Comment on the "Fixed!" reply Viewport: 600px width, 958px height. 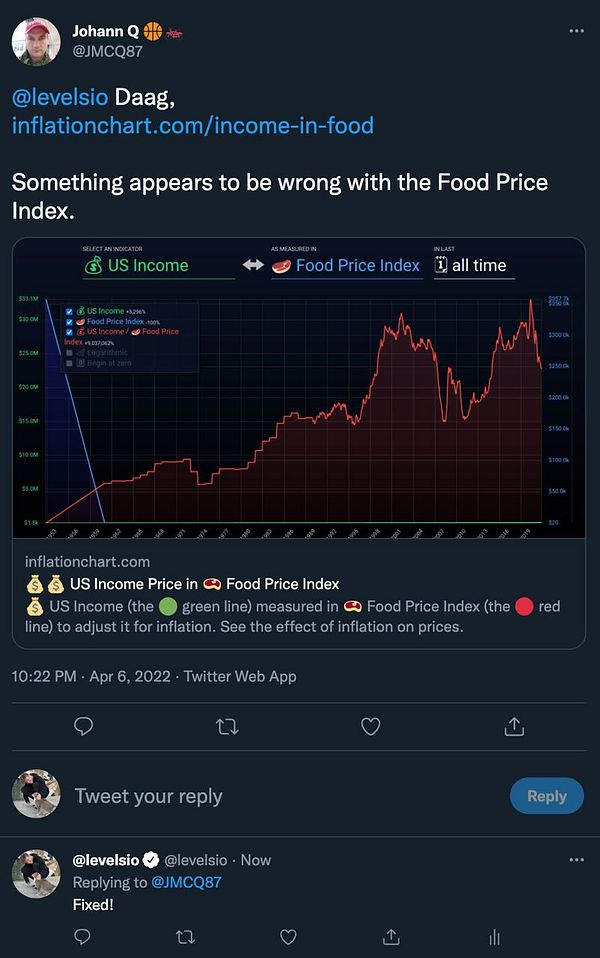pos(84,936)
